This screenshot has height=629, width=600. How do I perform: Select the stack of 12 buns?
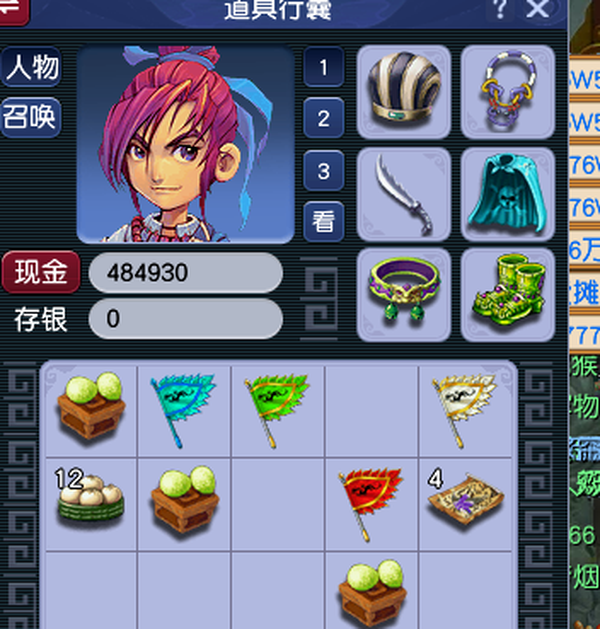tap(91, 505)
